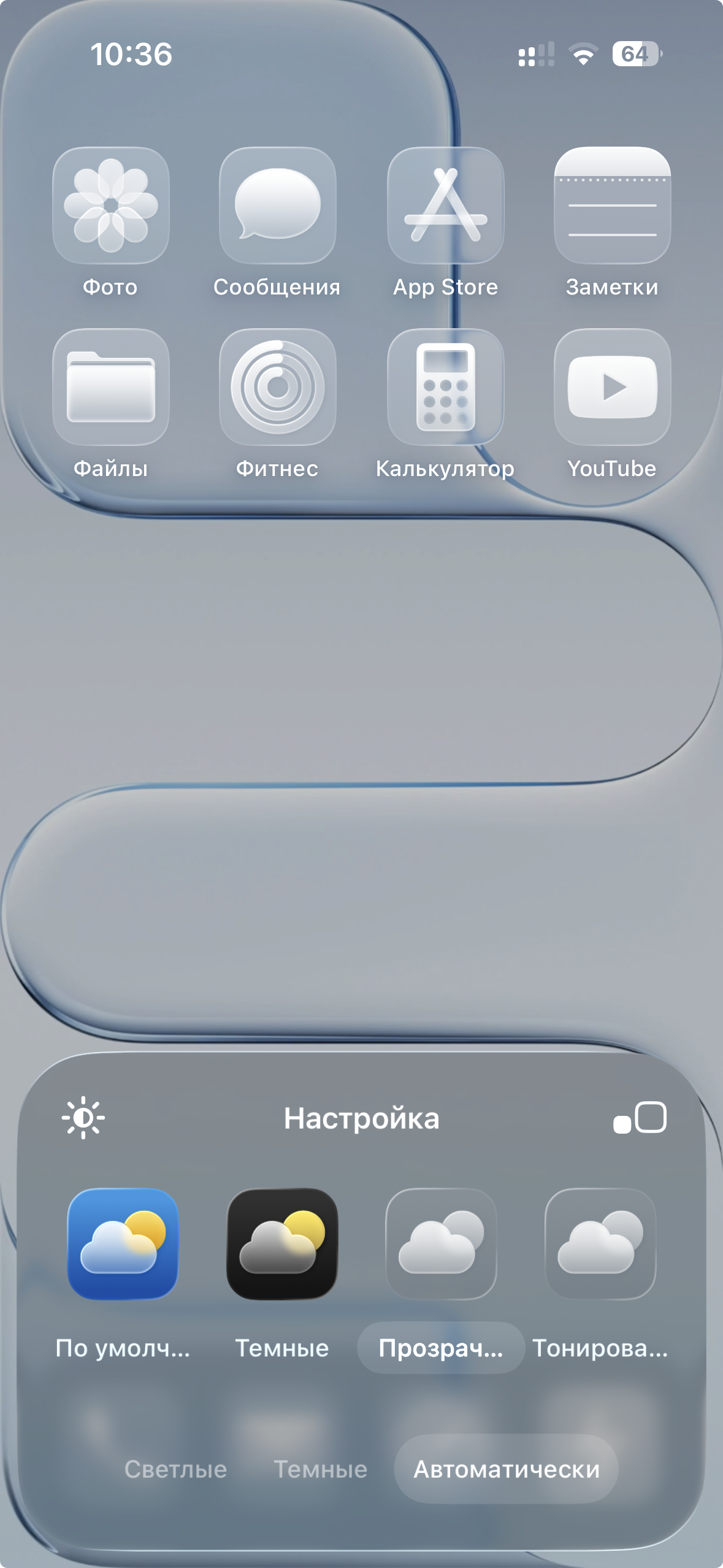Open the Заметки app
Viewport: 723px width, 1568px height.
point(612,206)
